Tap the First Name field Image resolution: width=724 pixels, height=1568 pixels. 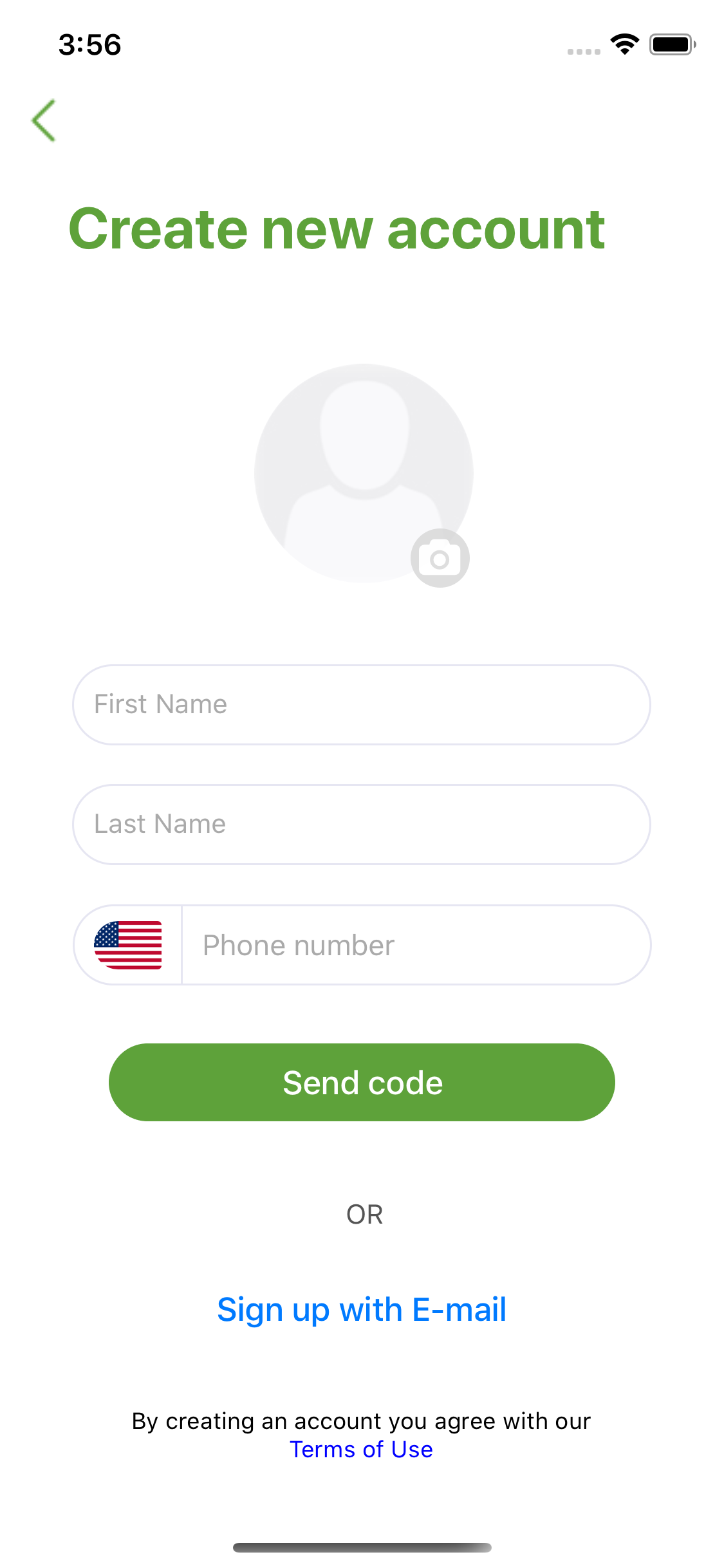[x=361, y=705]
